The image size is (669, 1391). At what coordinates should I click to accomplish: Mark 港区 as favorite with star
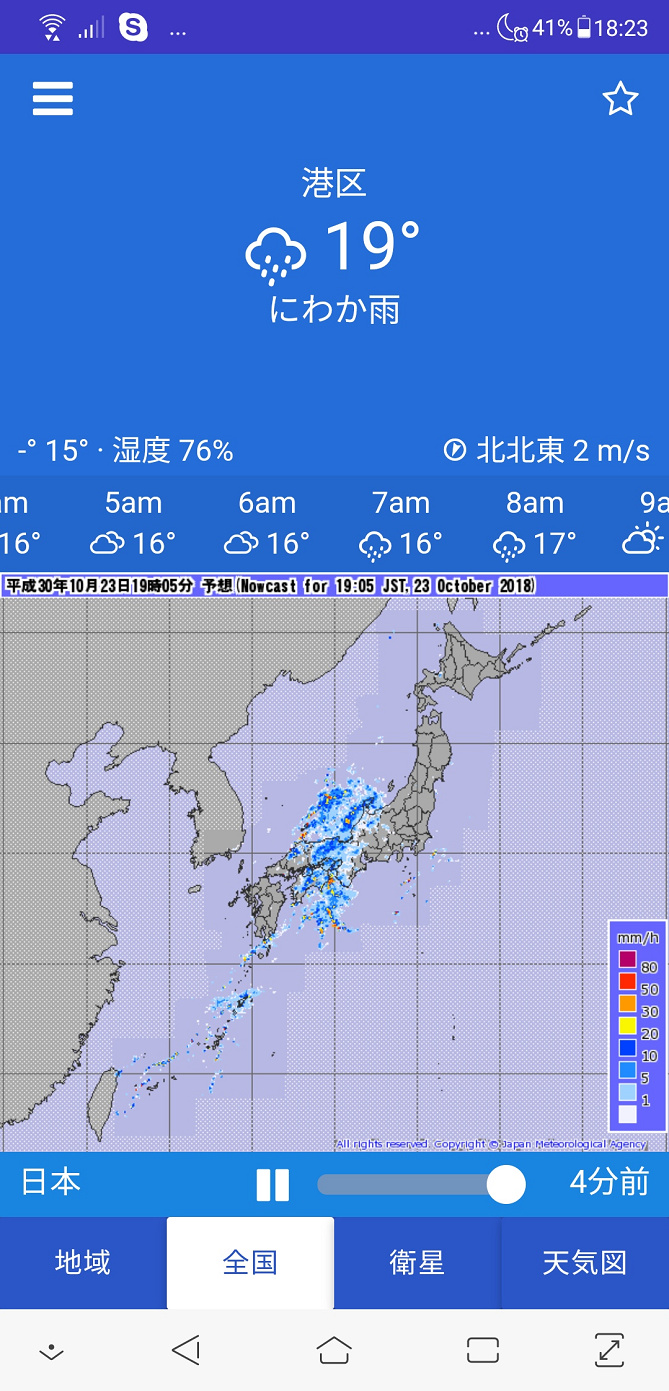[620, 99]
